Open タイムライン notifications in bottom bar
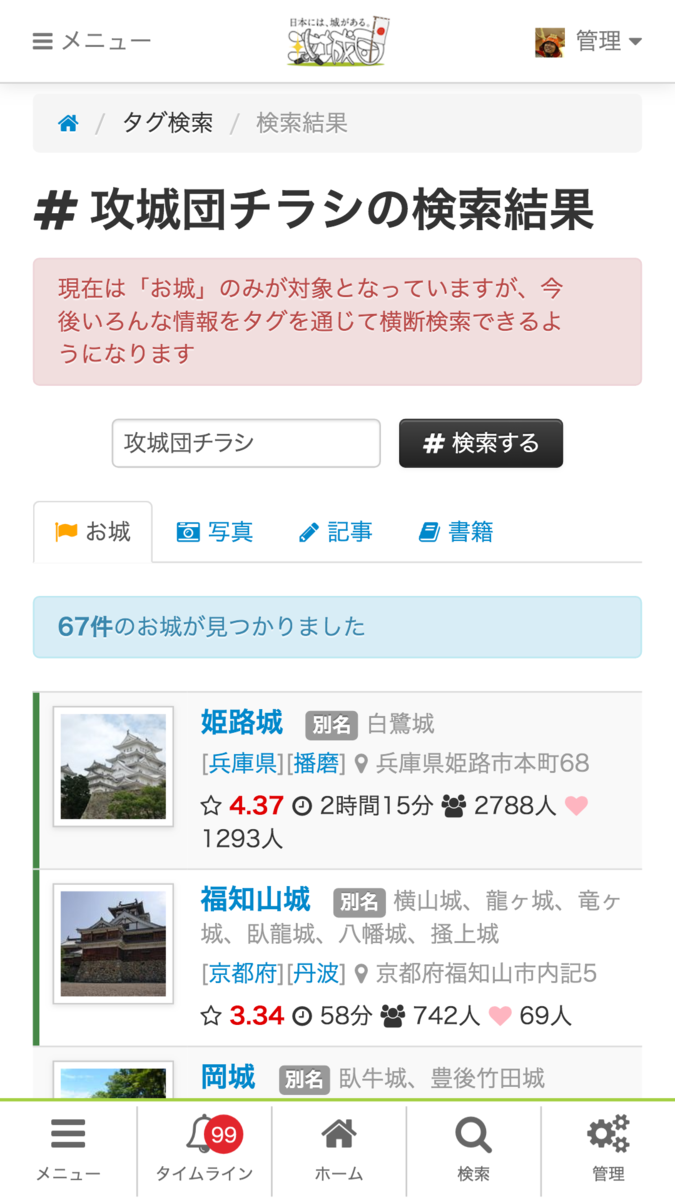 point(204,1150)
